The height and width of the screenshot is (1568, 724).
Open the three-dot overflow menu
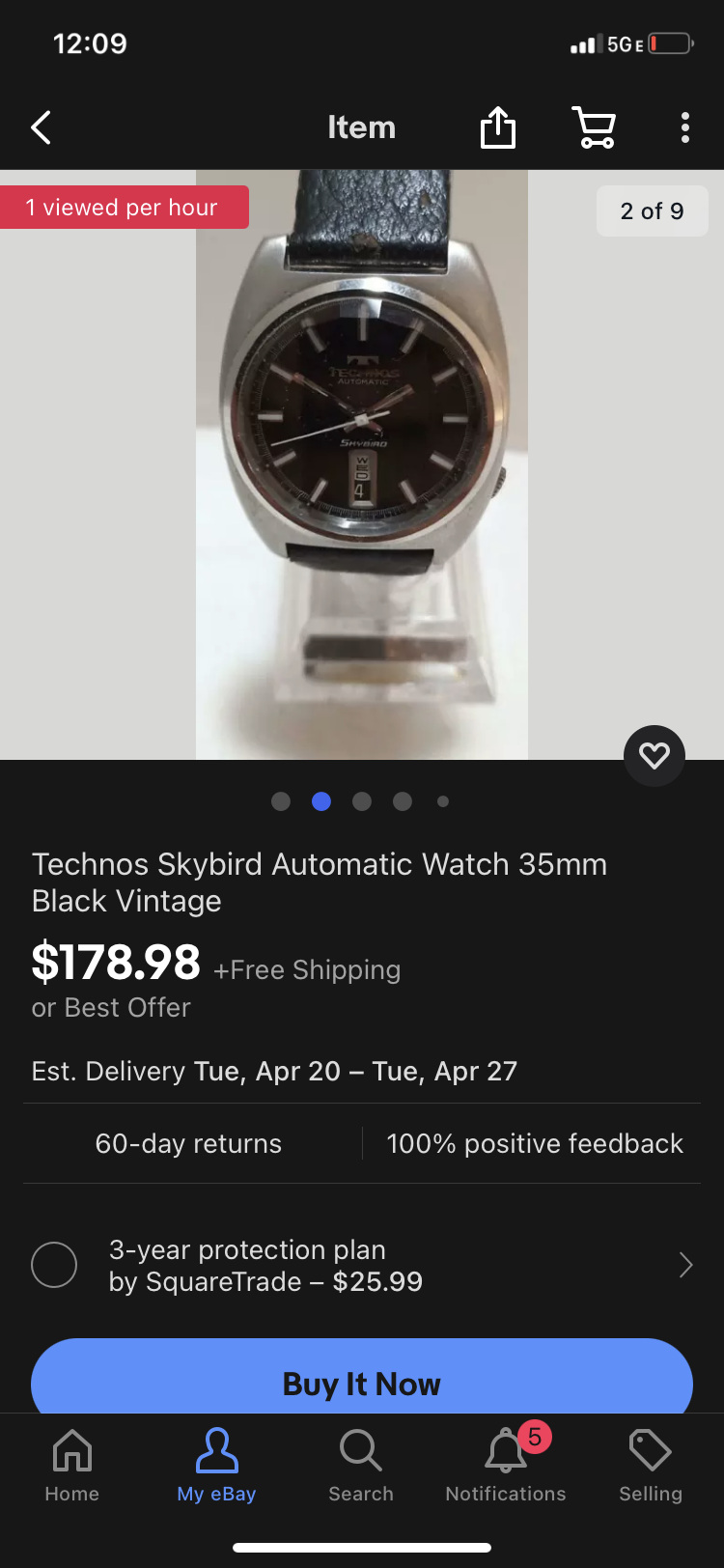click(685, 127)
